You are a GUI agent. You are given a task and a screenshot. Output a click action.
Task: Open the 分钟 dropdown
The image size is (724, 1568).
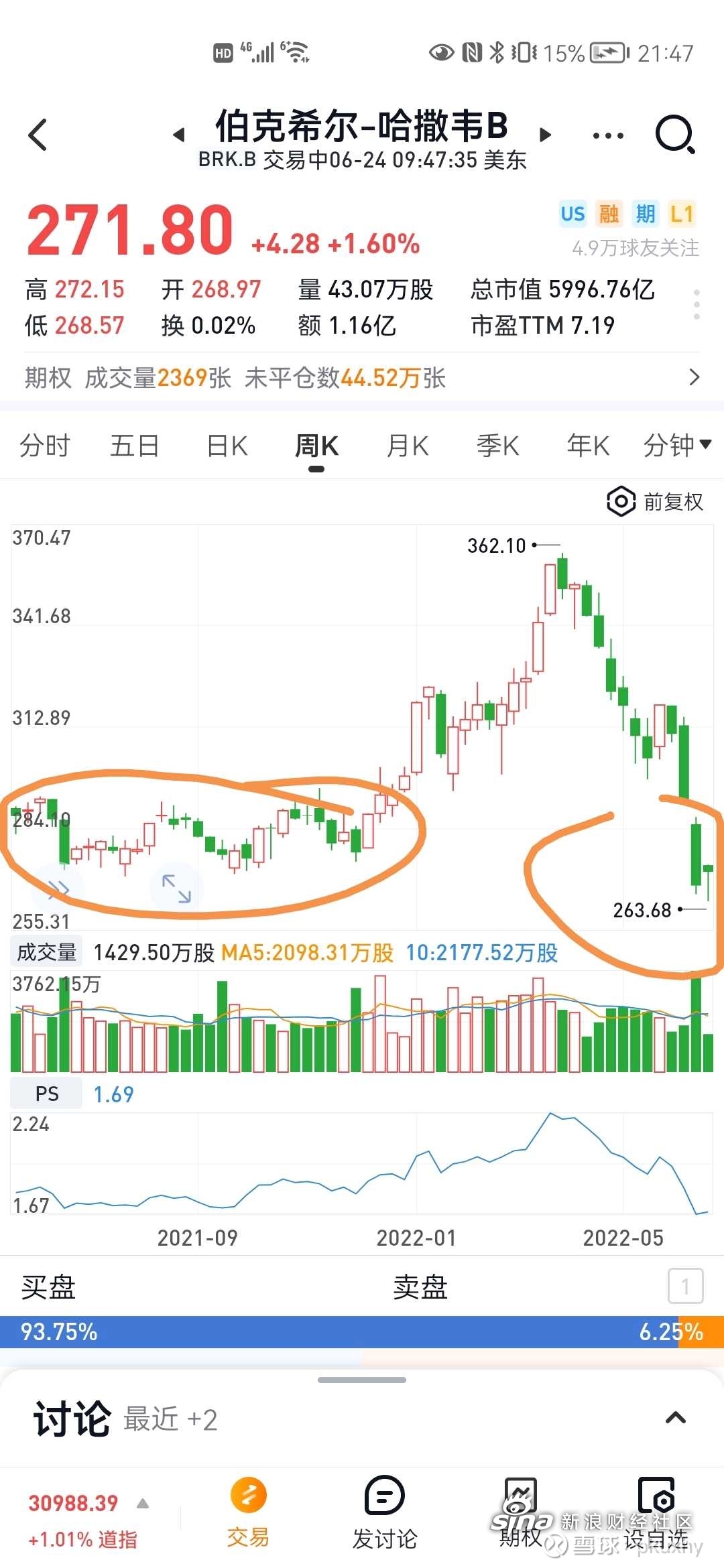677,445
